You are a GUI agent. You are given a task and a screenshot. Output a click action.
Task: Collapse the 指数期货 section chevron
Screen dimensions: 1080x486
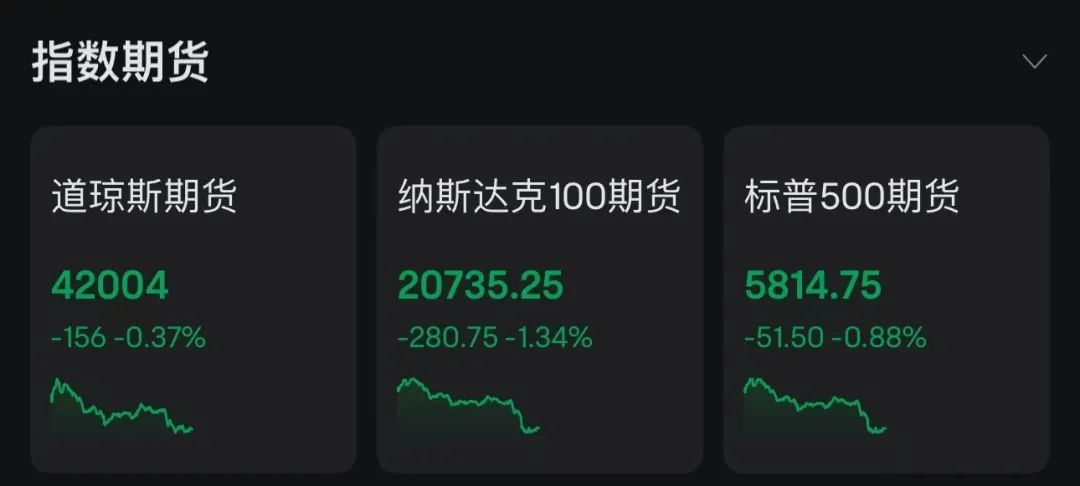pos(1034,62)
